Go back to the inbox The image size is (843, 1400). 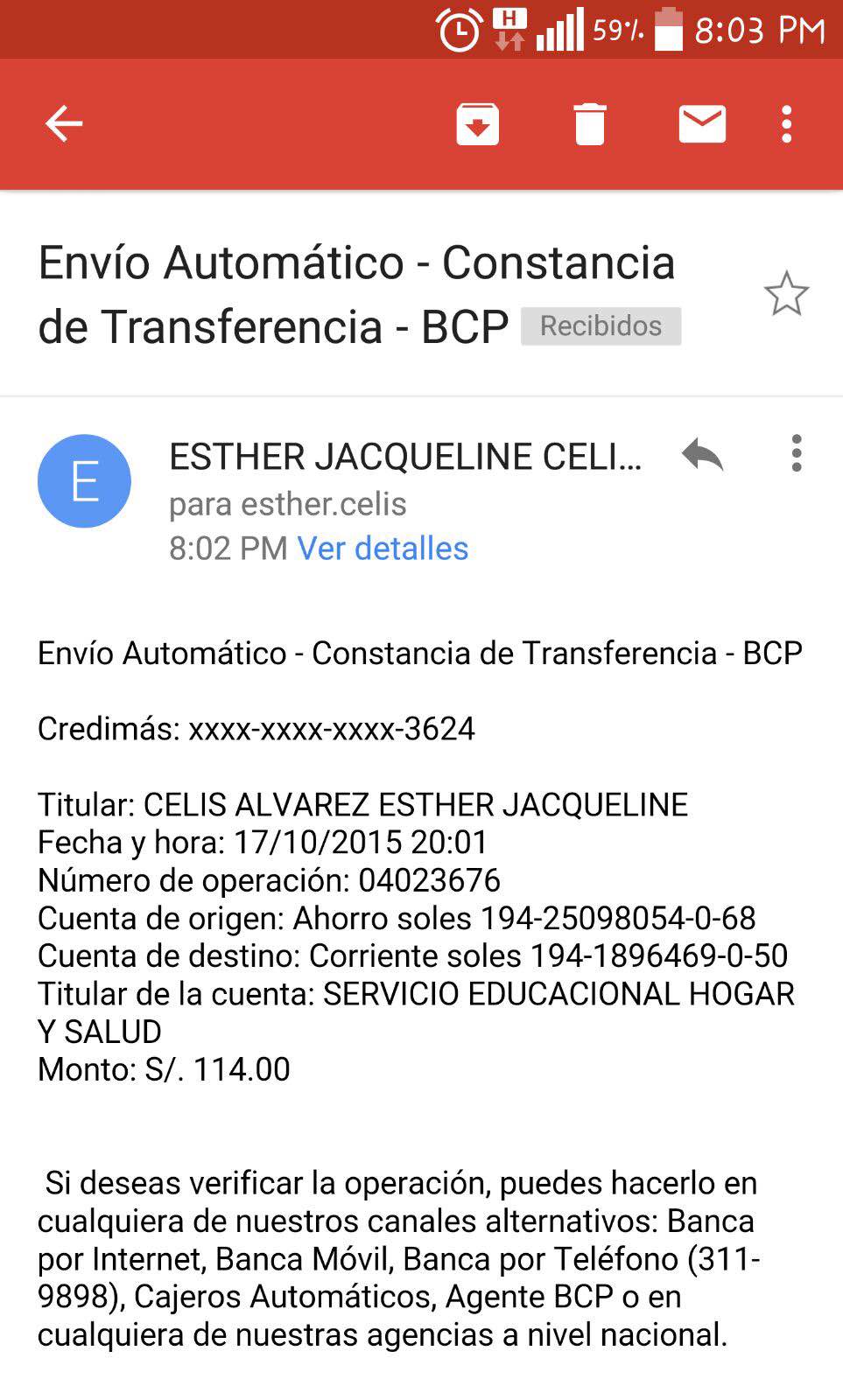64,124
